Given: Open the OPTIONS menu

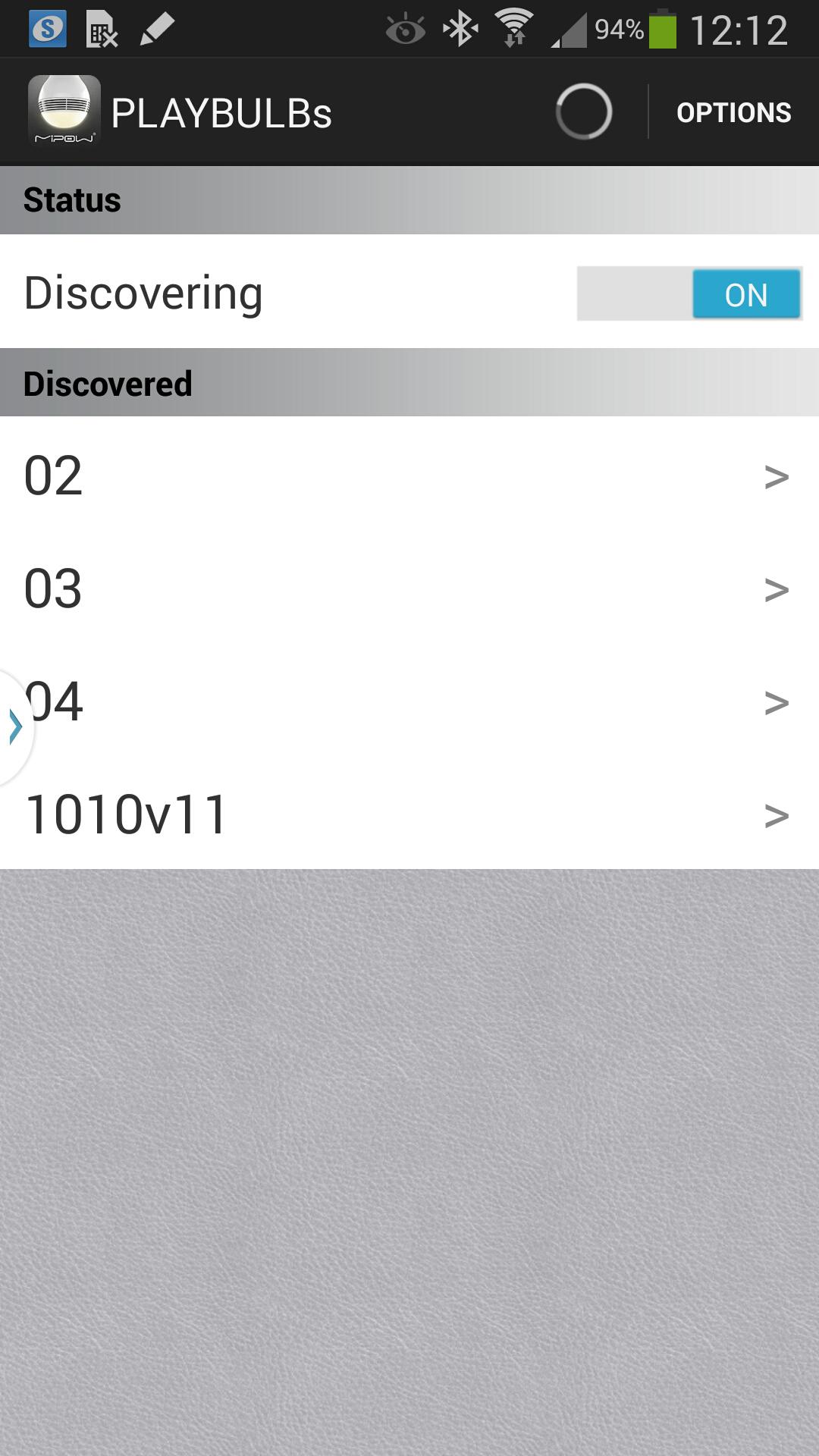Looking at the screenshot, I should (733, 112).
